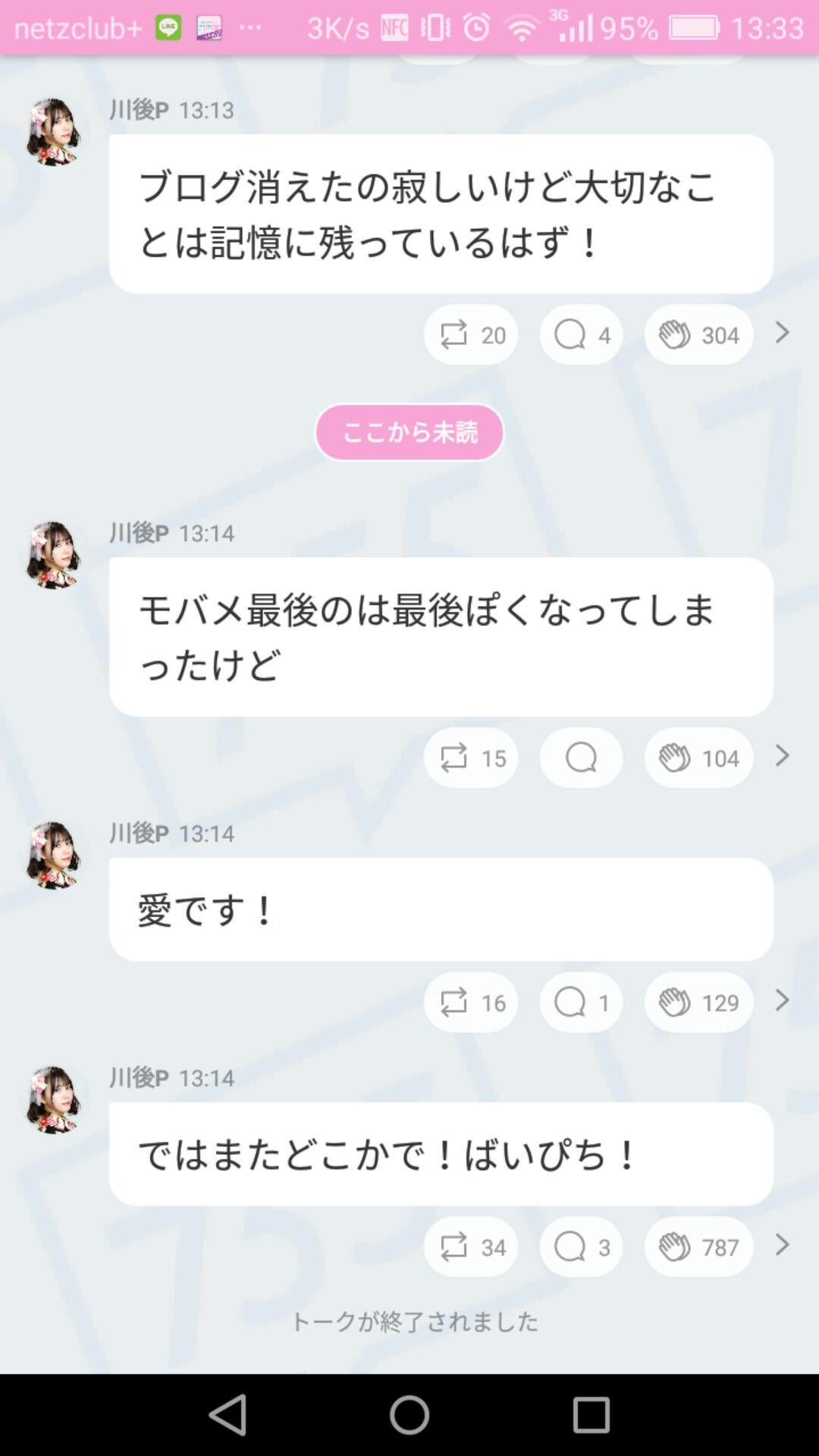Clap for the ブログ message
The height and width of the screenshot is (1456, 819).
point(696,334)
